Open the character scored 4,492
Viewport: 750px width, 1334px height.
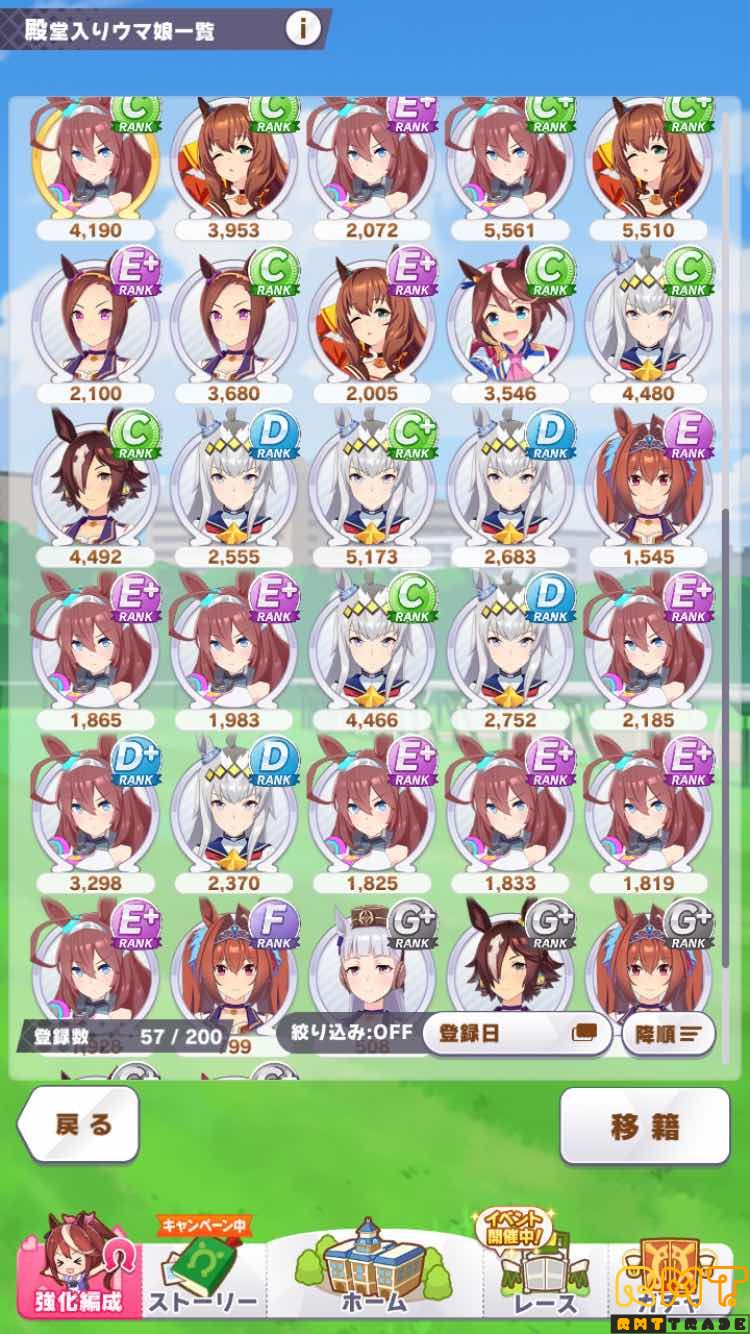coord(95,485)
